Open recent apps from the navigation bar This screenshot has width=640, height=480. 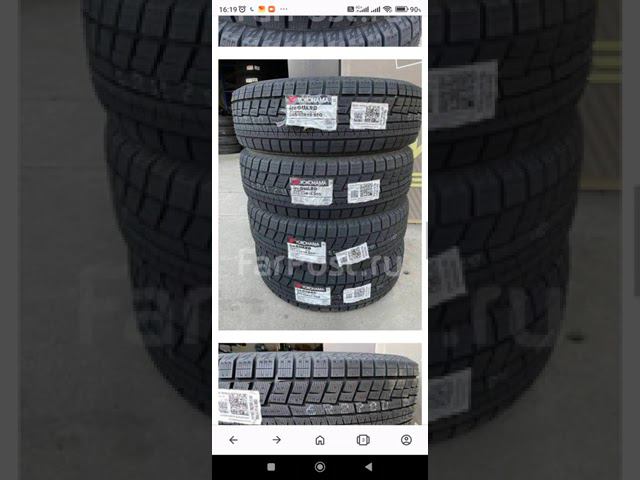pos(271,467)
